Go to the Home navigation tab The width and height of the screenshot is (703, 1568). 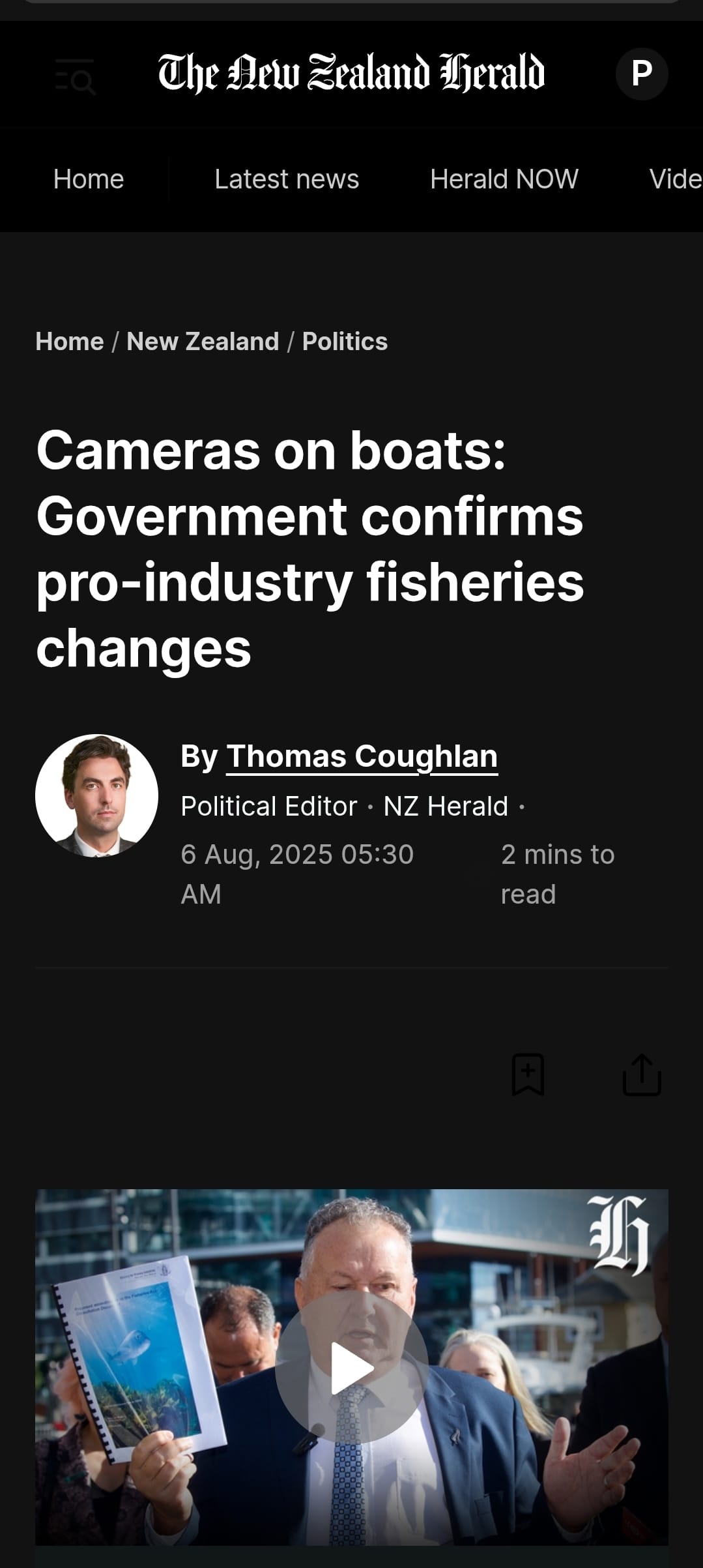click(89, 179)
